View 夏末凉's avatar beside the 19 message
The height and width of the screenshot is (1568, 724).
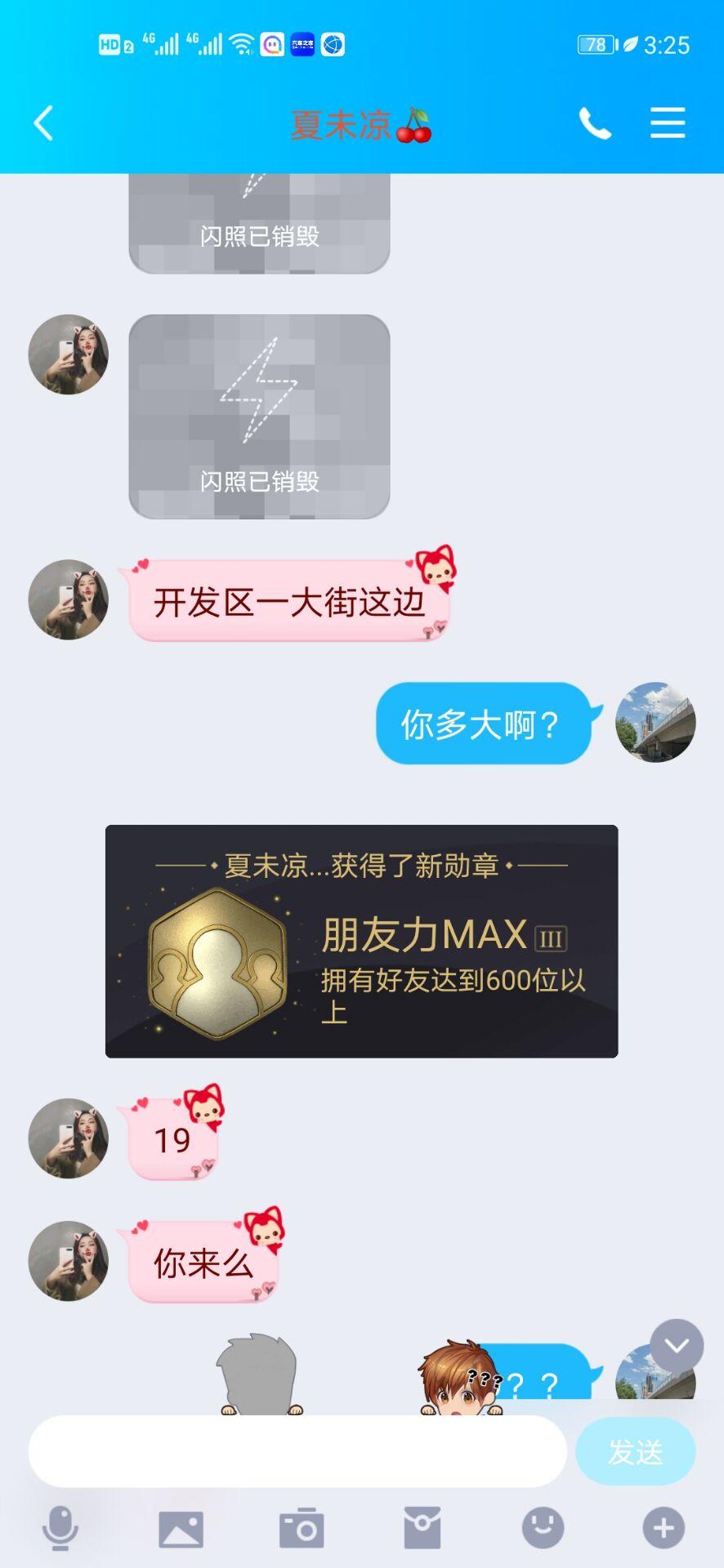[69, 1138]
